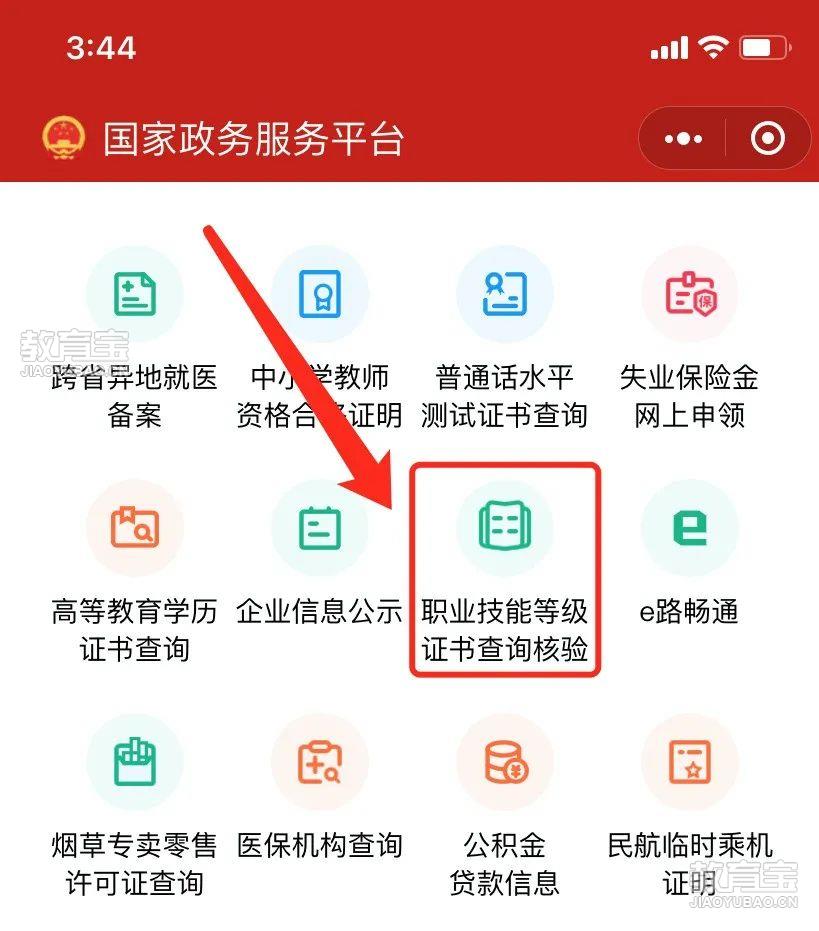Open the mini program more-options menu
This screenshot has height=931, width=819.
point(684,139)
